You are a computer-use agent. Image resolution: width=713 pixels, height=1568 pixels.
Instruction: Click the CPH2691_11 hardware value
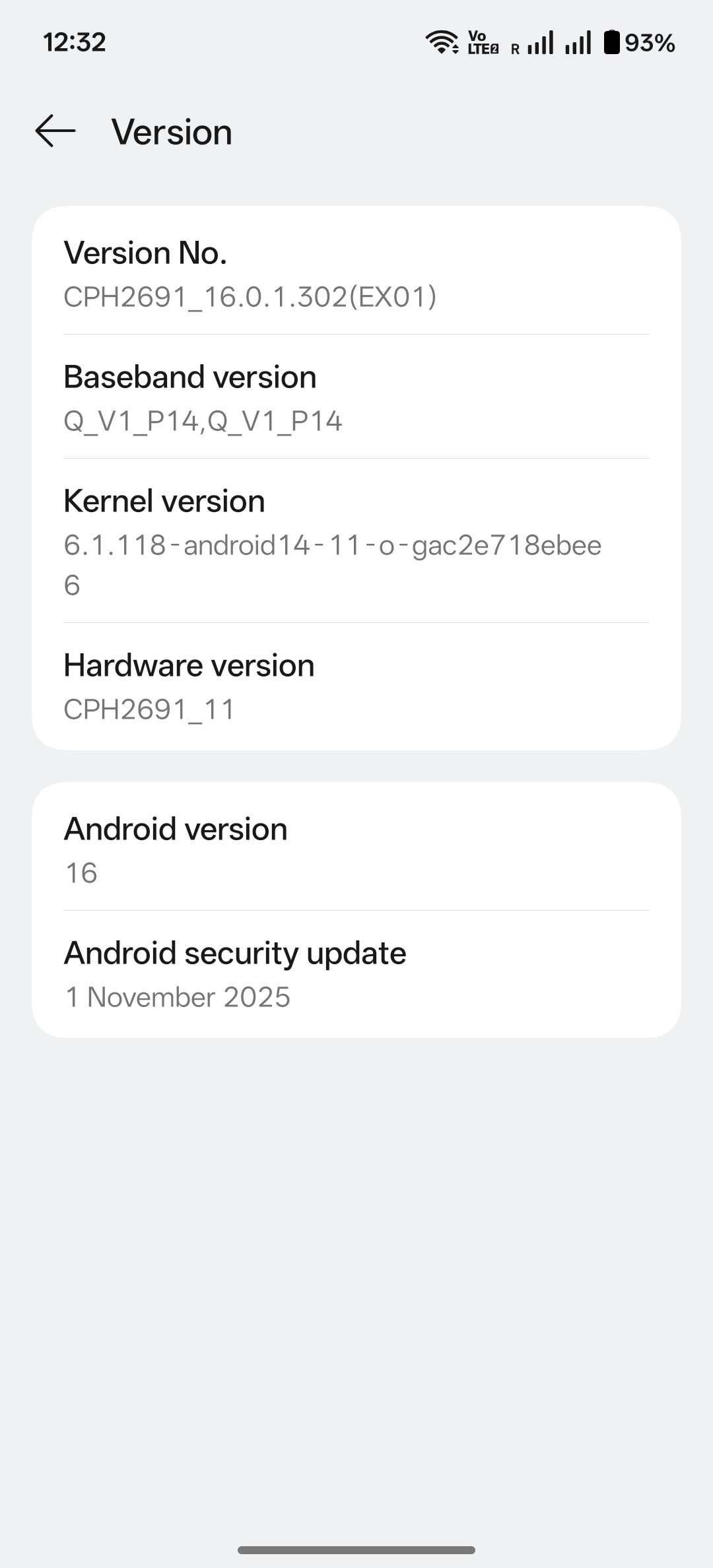click(x=149, y=710)
